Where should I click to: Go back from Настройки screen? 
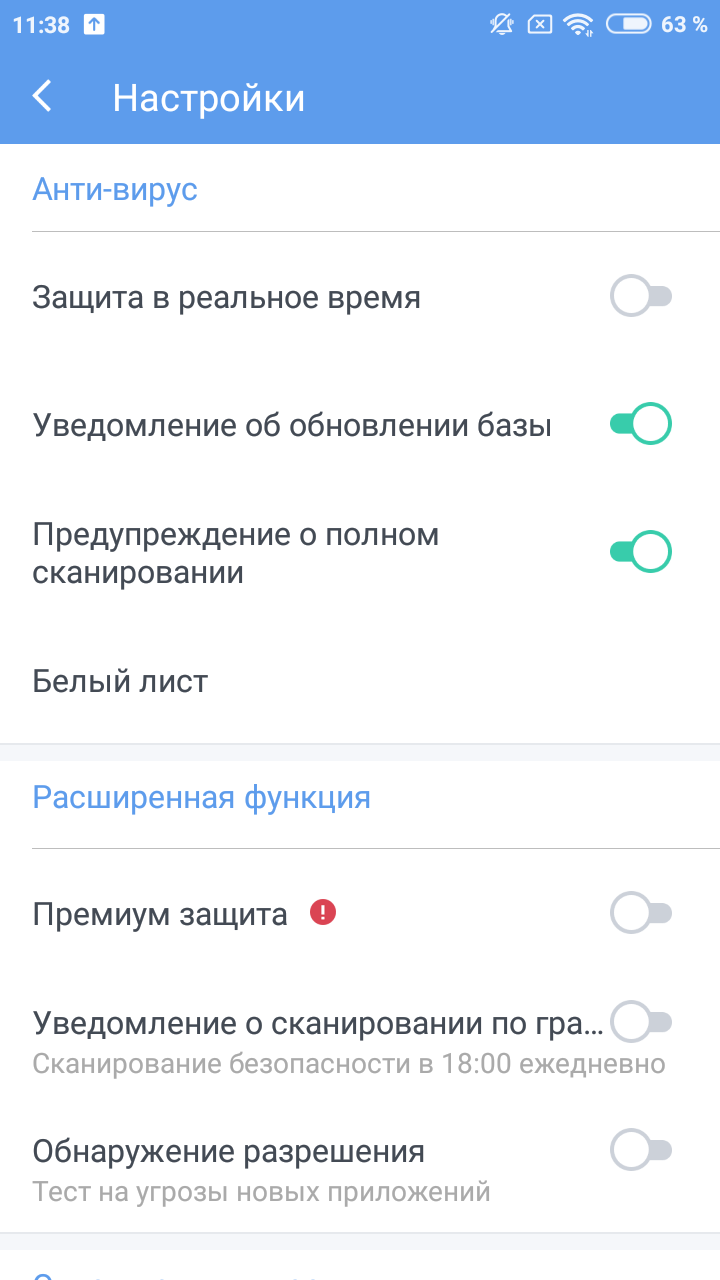click(42, 97)
